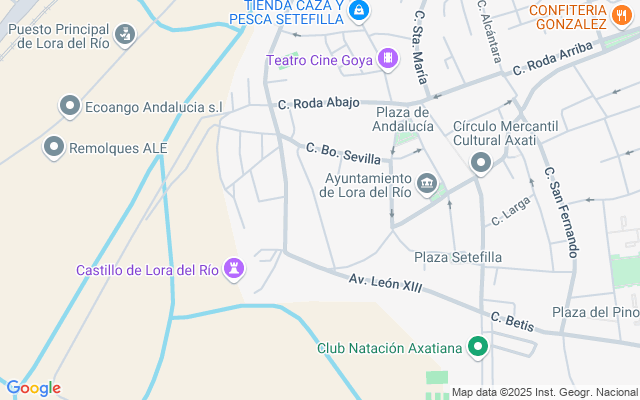Tap the Remolques ALE marker
This screenshot has width=640, height=400.
pyautogui.click(x=54, y=148)
